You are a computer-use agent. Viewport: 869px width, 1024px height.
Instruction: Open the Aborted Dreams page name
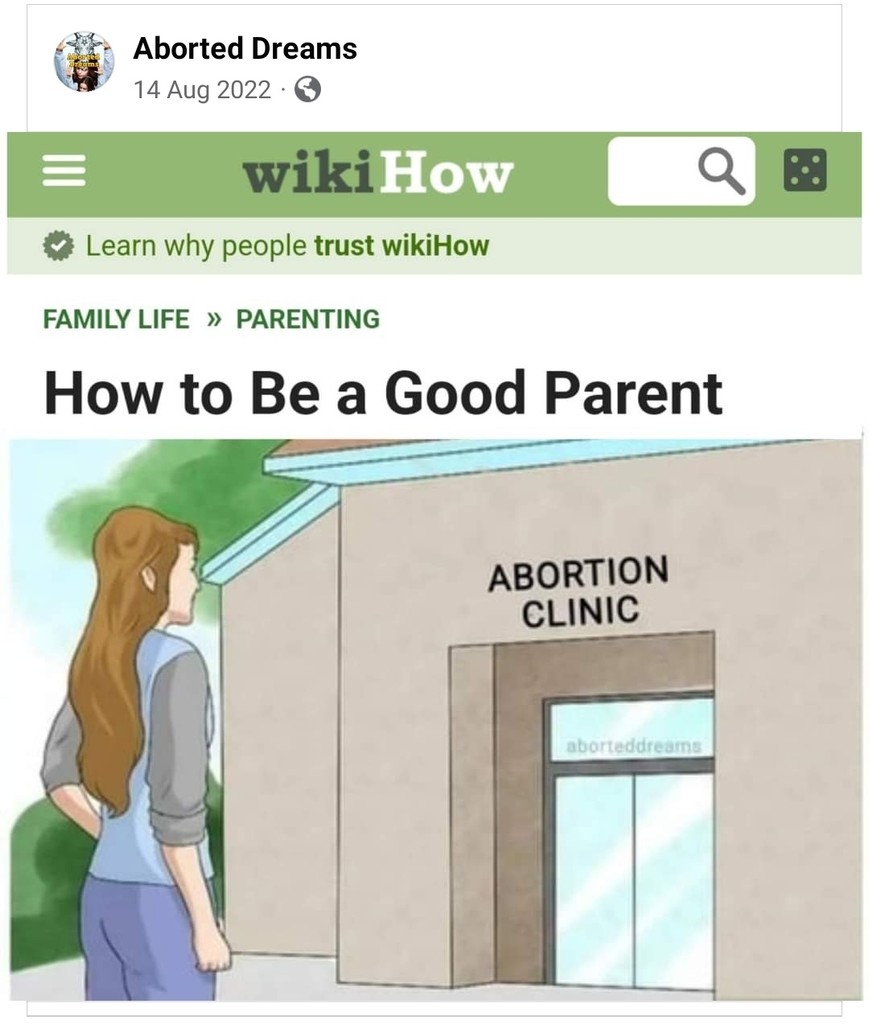244,48
